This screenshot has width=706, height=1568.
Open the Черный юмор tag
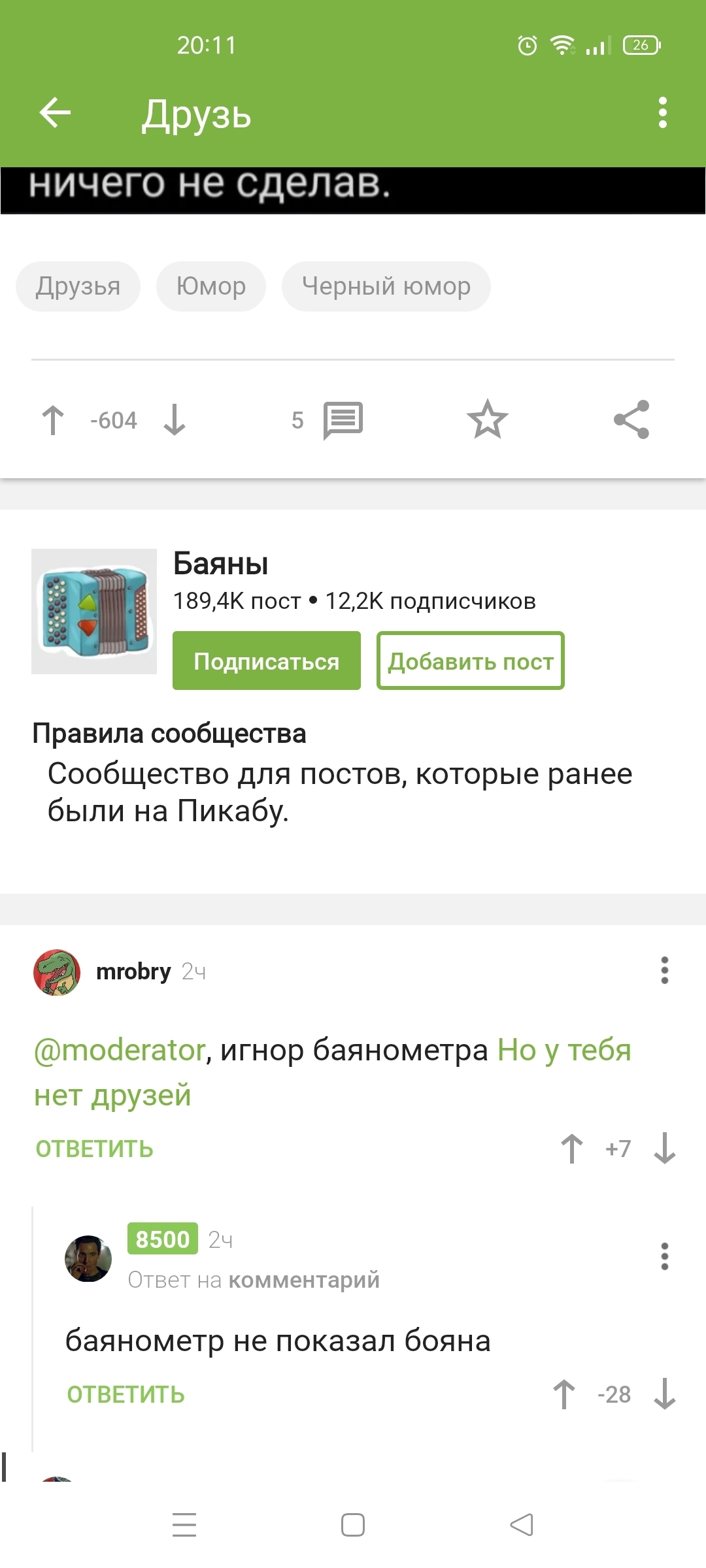point(386,286)
